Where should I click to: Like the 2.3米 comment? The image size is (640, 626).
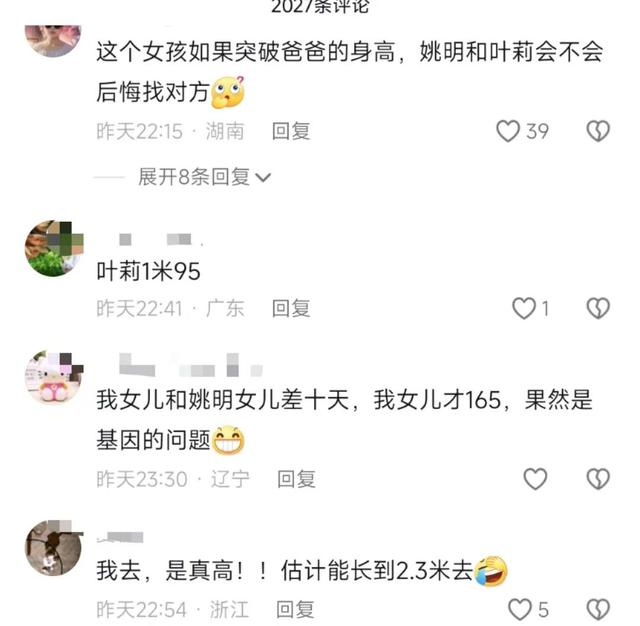coord(520,609)
